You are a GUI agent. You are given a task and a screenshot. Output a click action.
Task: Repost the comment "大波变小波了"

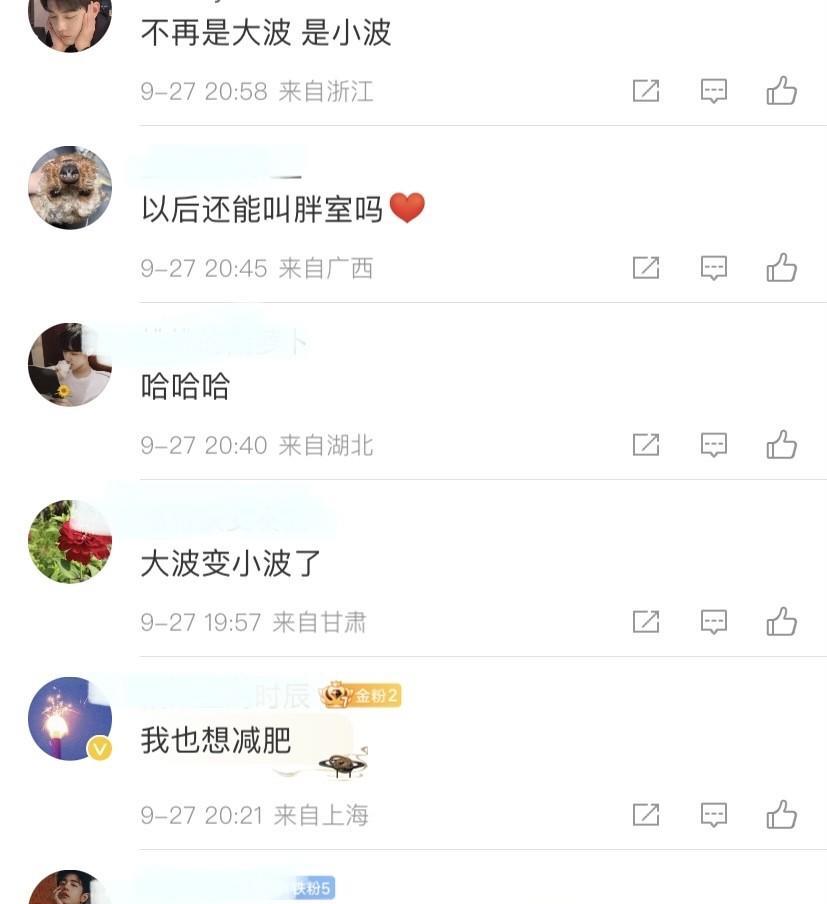coord(646,622)
